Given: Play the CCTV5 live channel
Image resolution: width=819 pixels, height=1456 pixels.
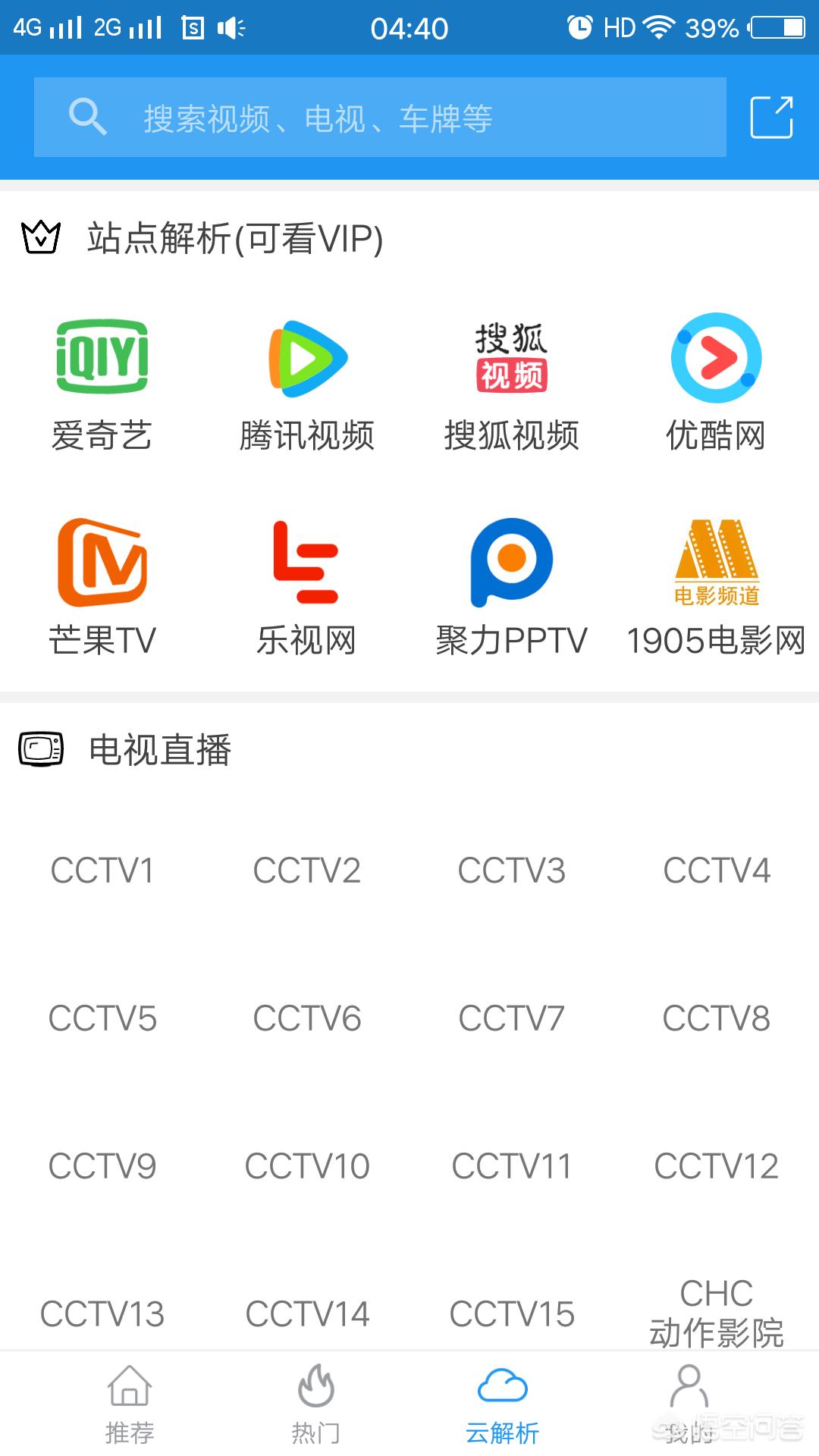Looking at the screenshot, I should (x=102, y=1019).
